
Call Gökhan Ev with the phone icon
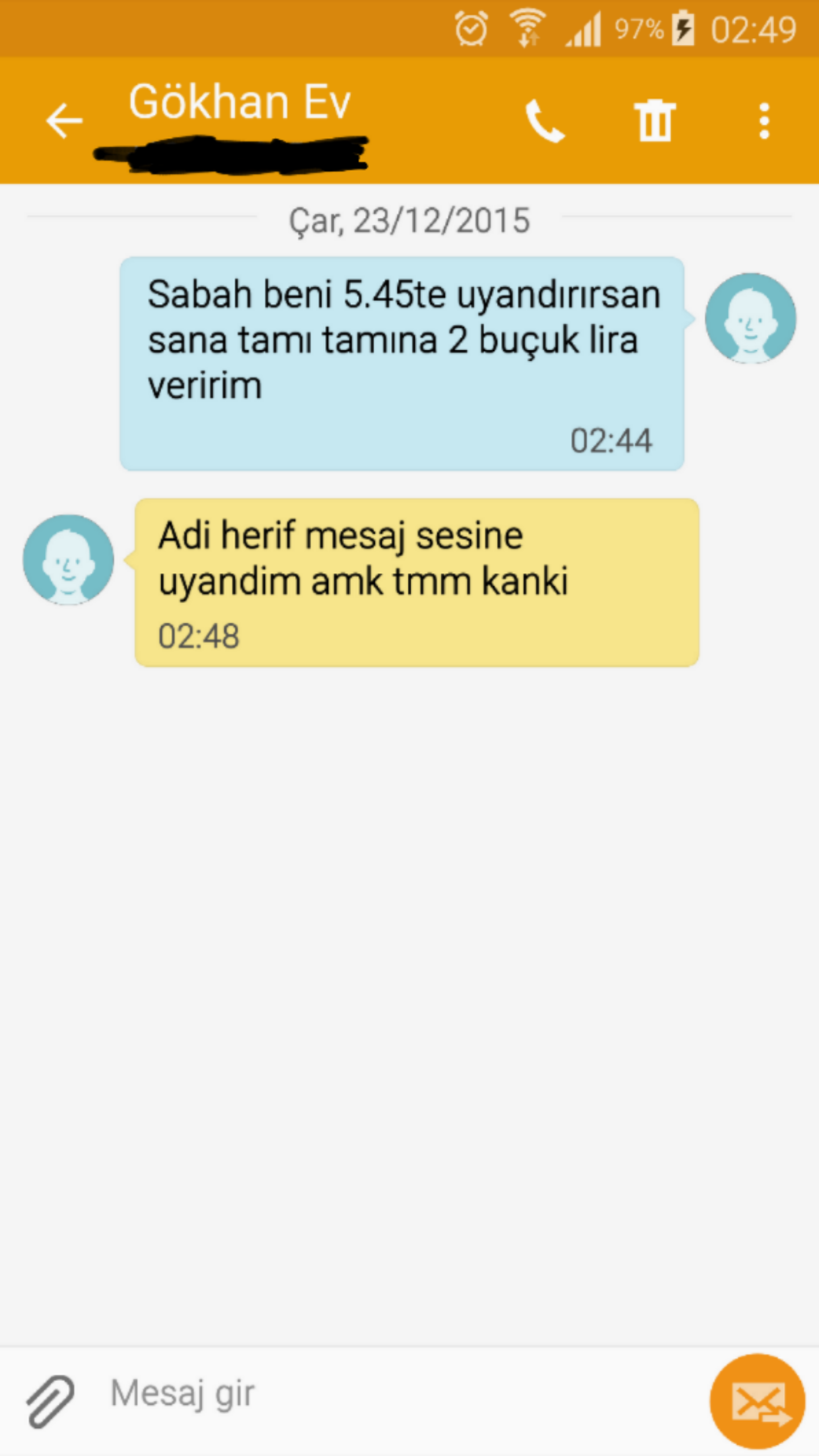click(x=544, y=121)
